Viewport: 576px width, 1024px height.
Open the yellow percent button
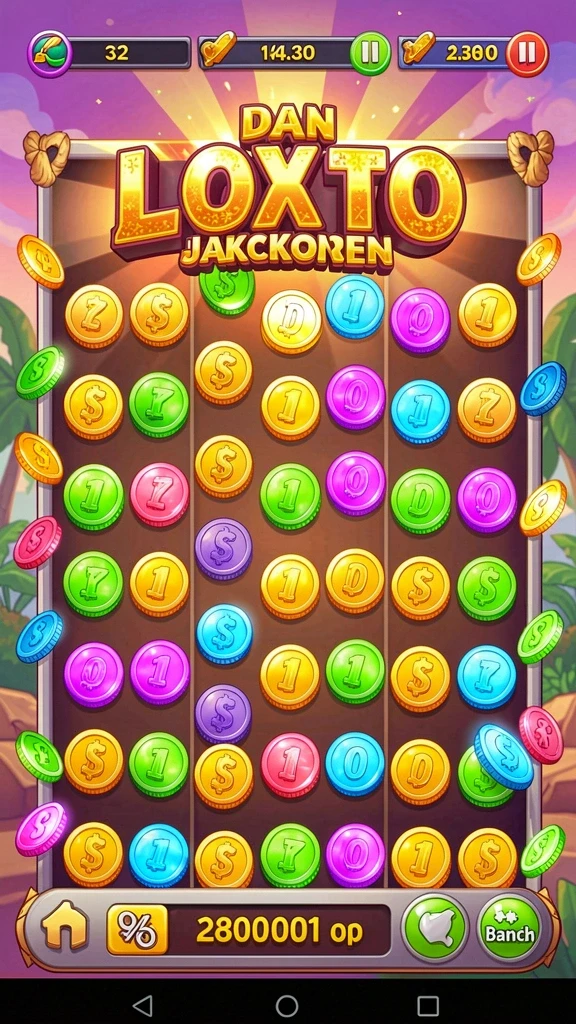pos(137,929)
